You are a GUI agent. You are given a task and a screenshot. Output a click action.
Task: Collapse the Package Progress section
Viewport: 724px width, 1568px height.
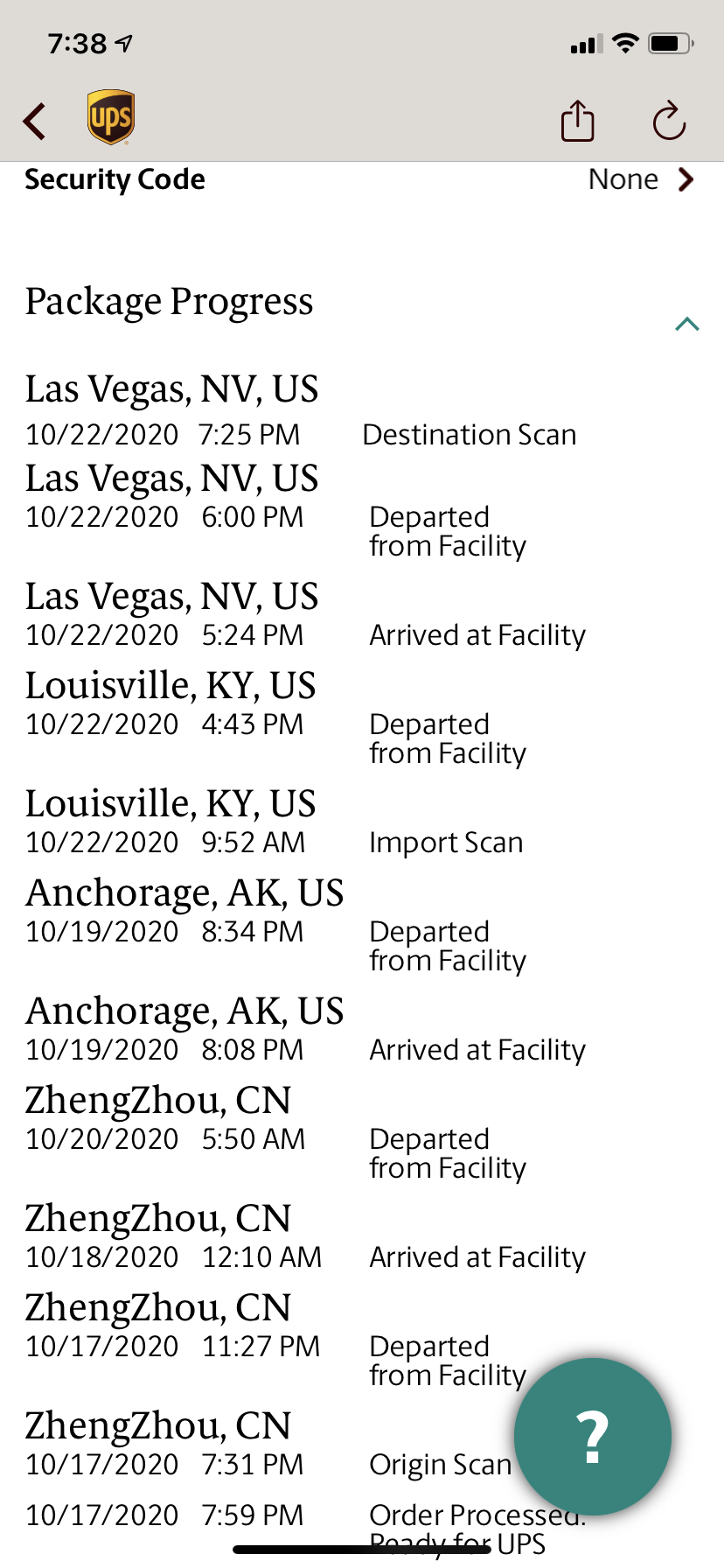687,324
